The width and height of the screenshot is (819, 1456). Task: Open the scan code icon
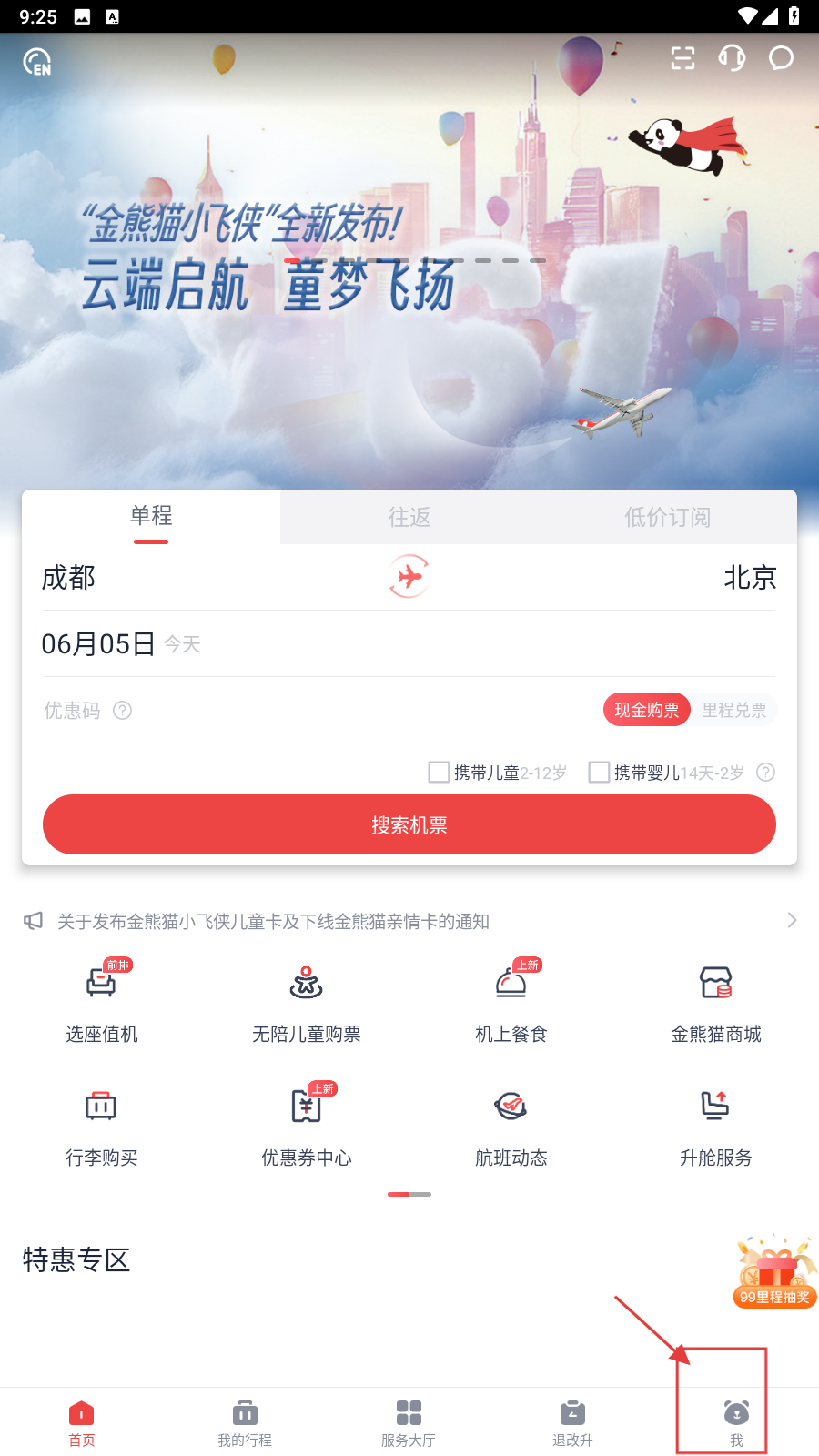pos(682,58)
